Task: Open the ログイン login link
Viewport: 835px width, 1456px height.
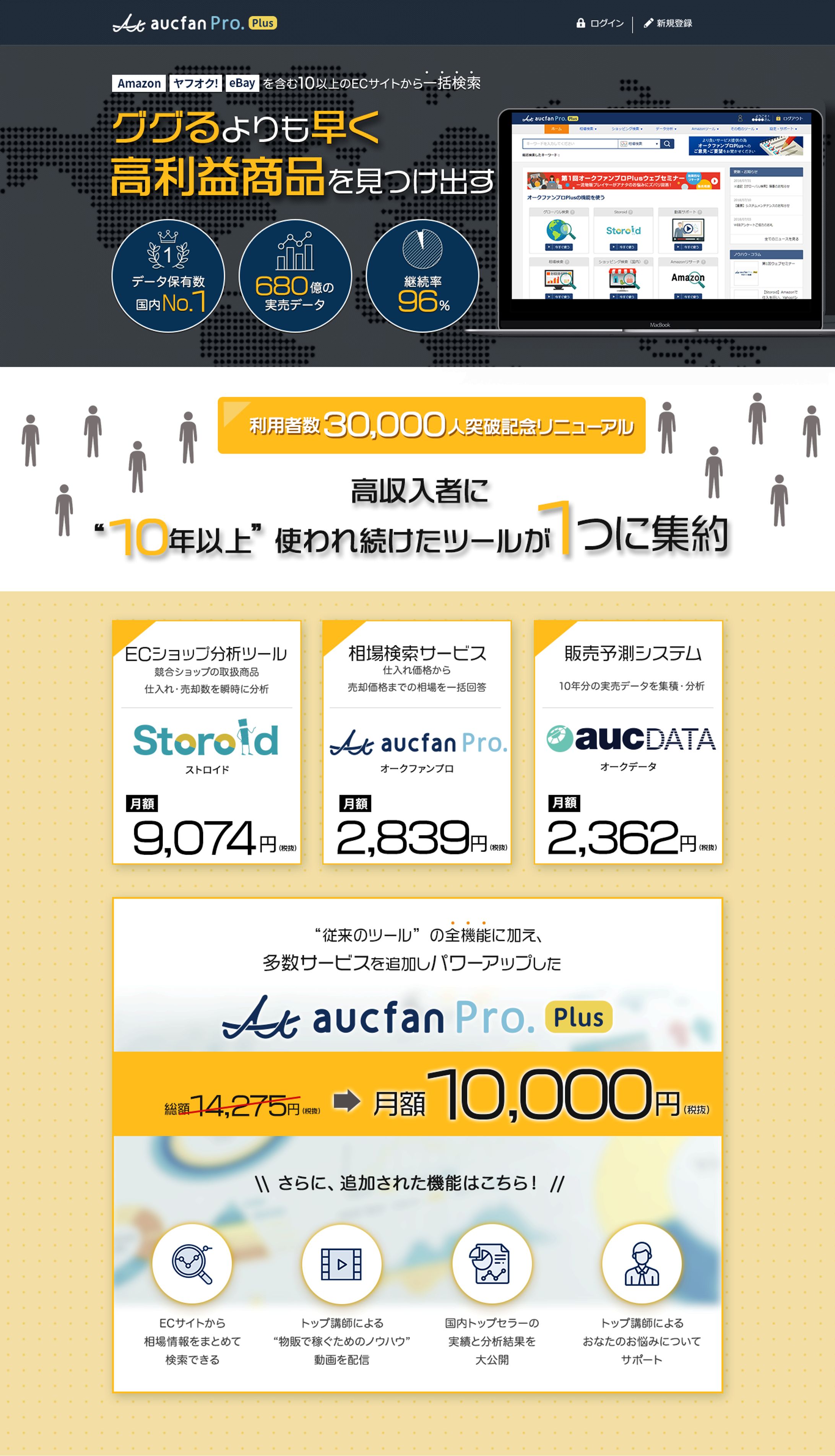Action: (600, 23)
